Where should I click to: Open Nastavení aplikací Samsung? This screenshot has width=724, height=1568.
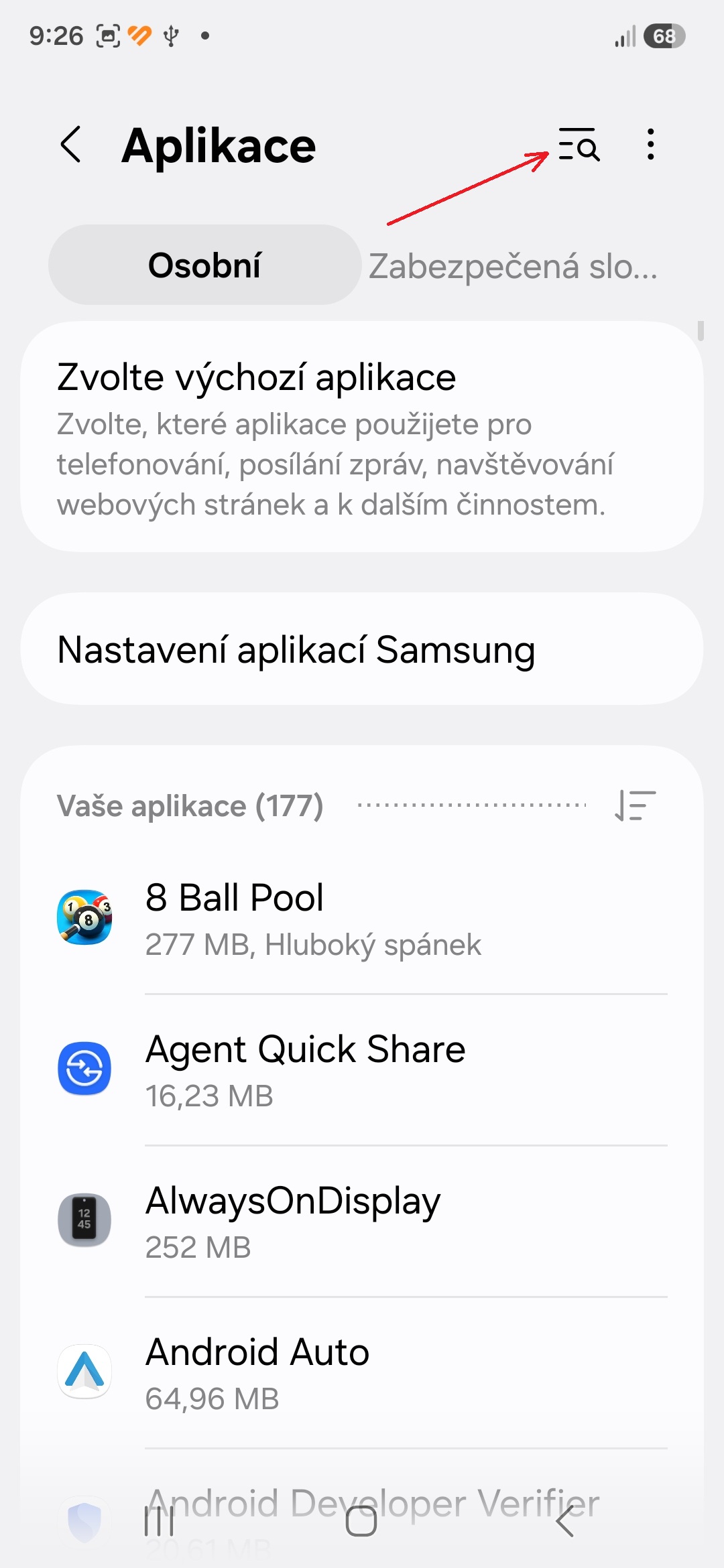pyautogui.click(x=362, y=649)
